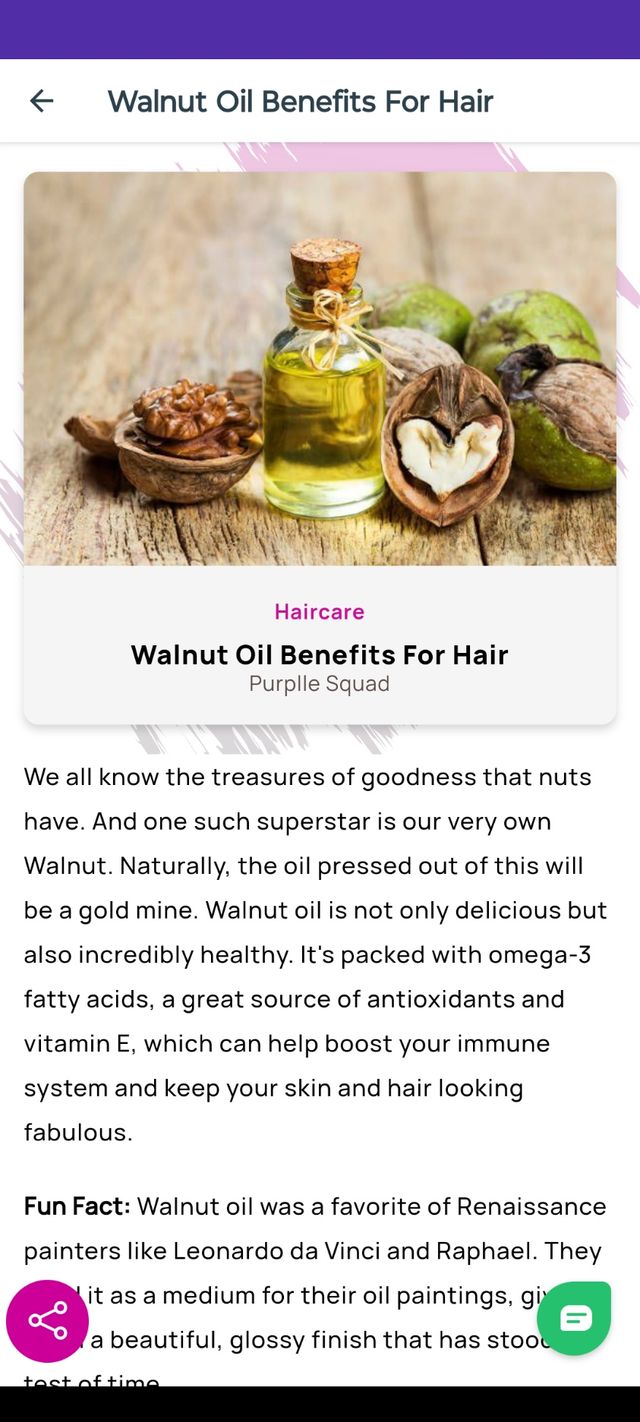Share this article via pink share button

pos(47,1320)
